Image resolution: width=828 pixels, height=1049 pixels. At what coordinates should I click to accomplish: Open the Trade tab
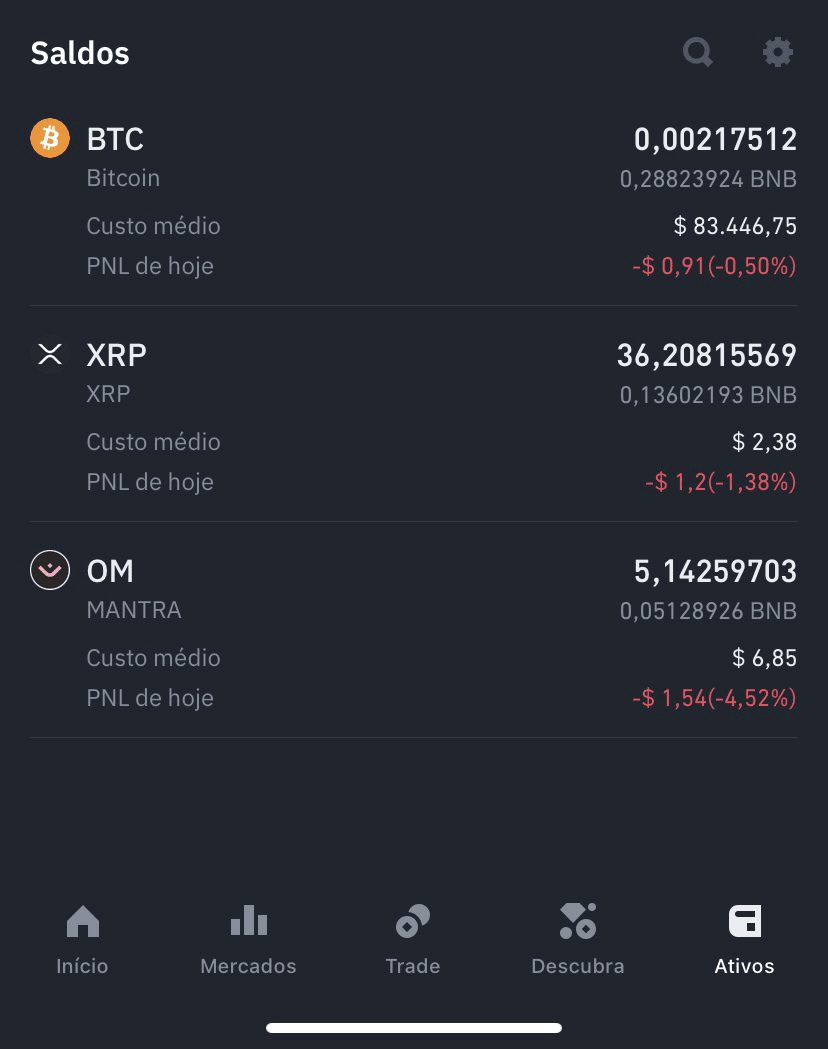click(x=413, y=939)
